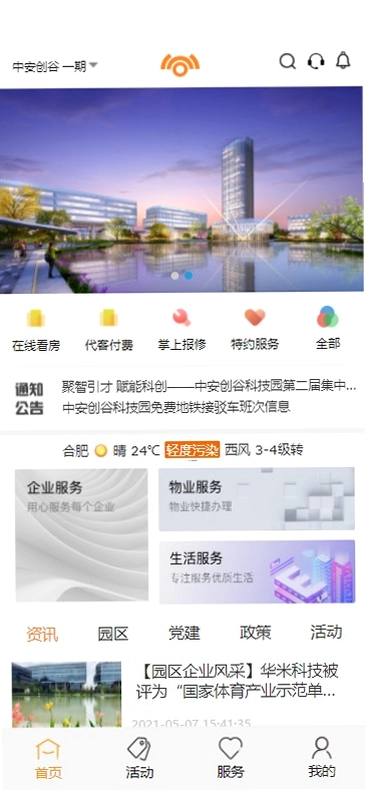The image size is (365, 790).
Task: Open 特约服务 shortcut
Action: coord(255,330)
